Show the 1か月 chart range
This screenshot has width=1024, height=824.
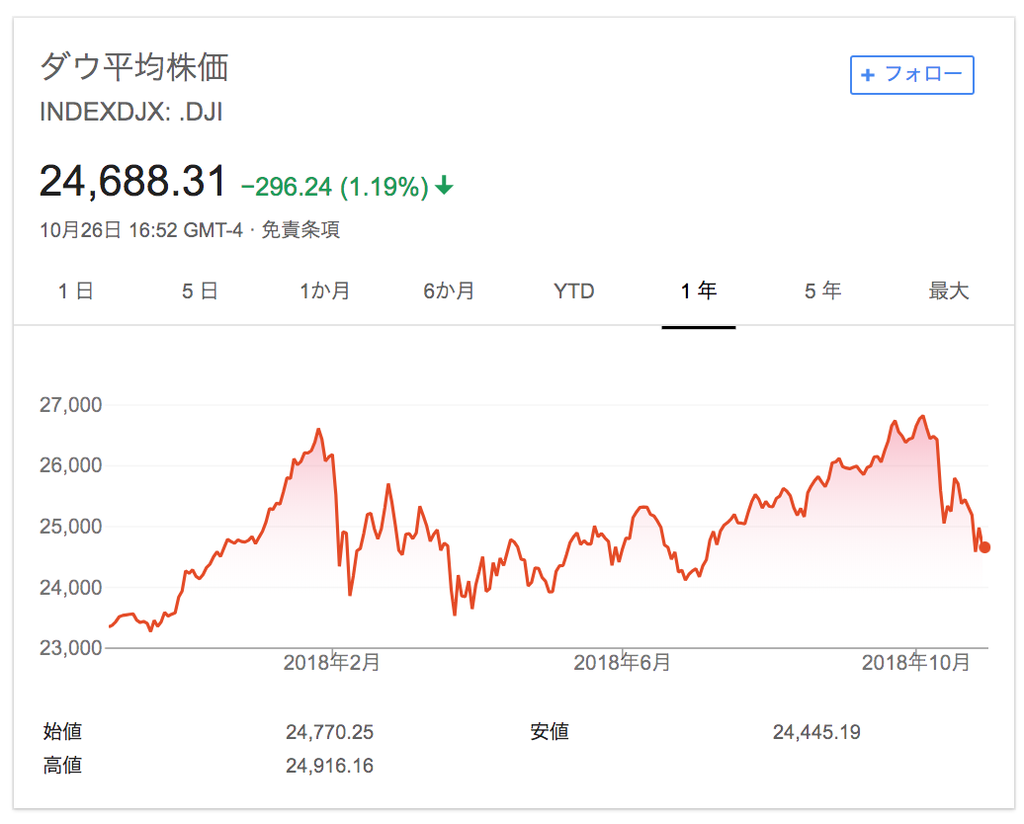click(x=325, y=291)
